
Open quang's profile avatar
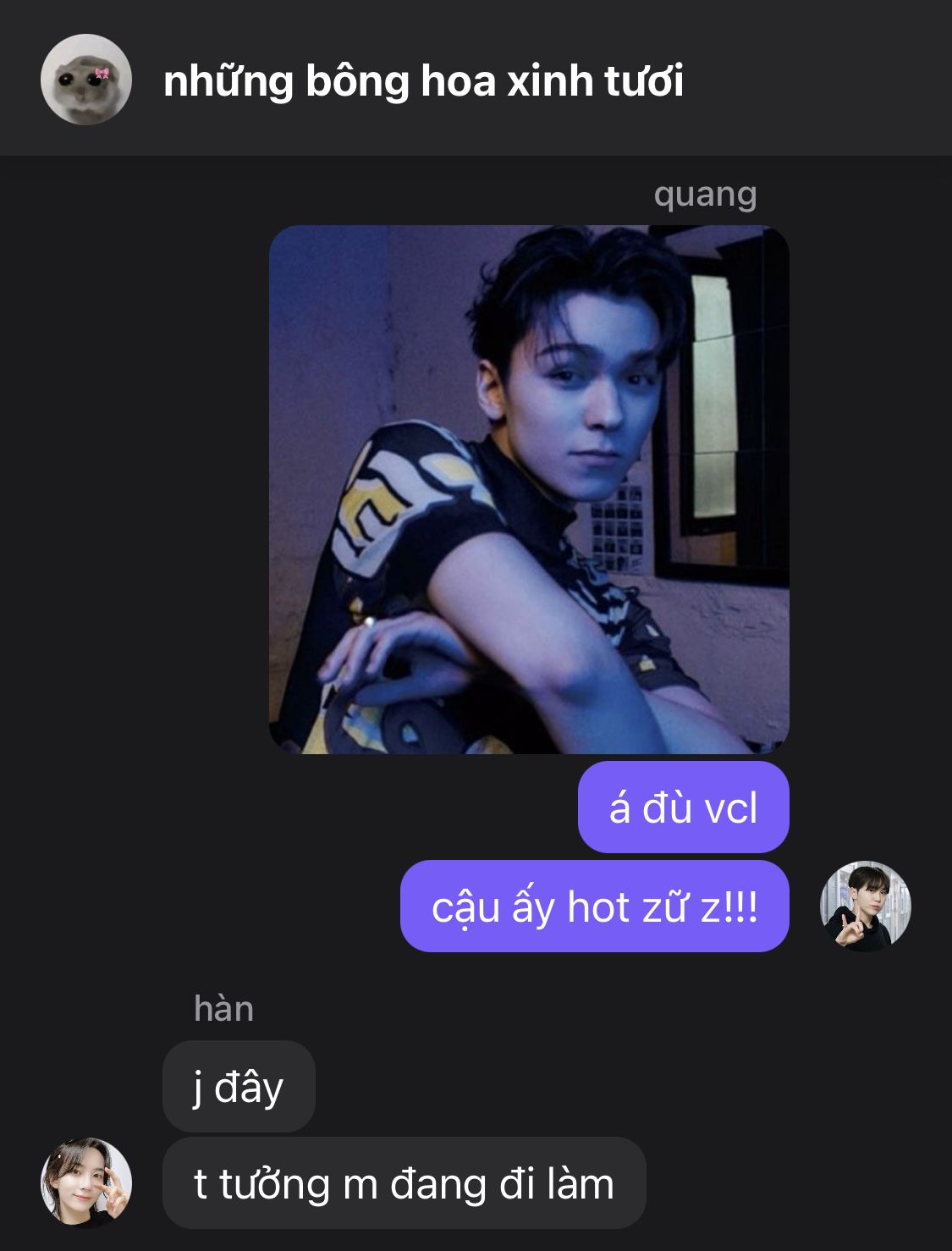pos(865,907)
